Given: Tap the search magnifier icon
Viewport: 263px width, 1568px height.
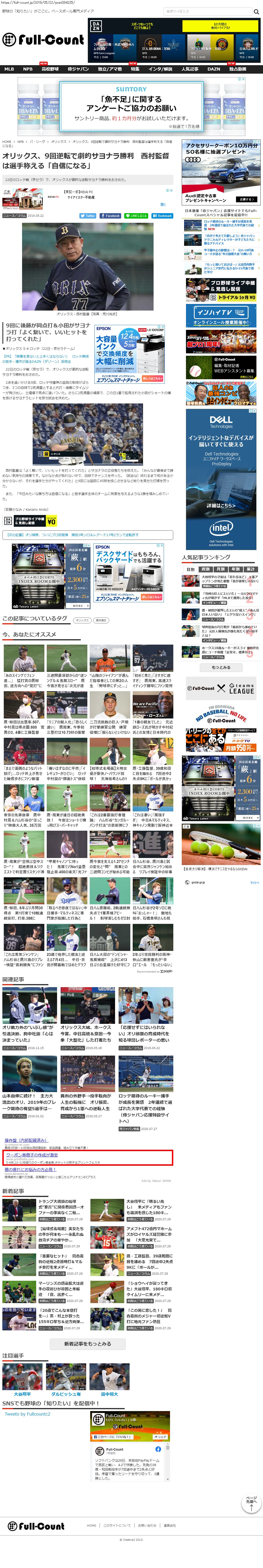Looking at the screenshot, I should point(256,11).
